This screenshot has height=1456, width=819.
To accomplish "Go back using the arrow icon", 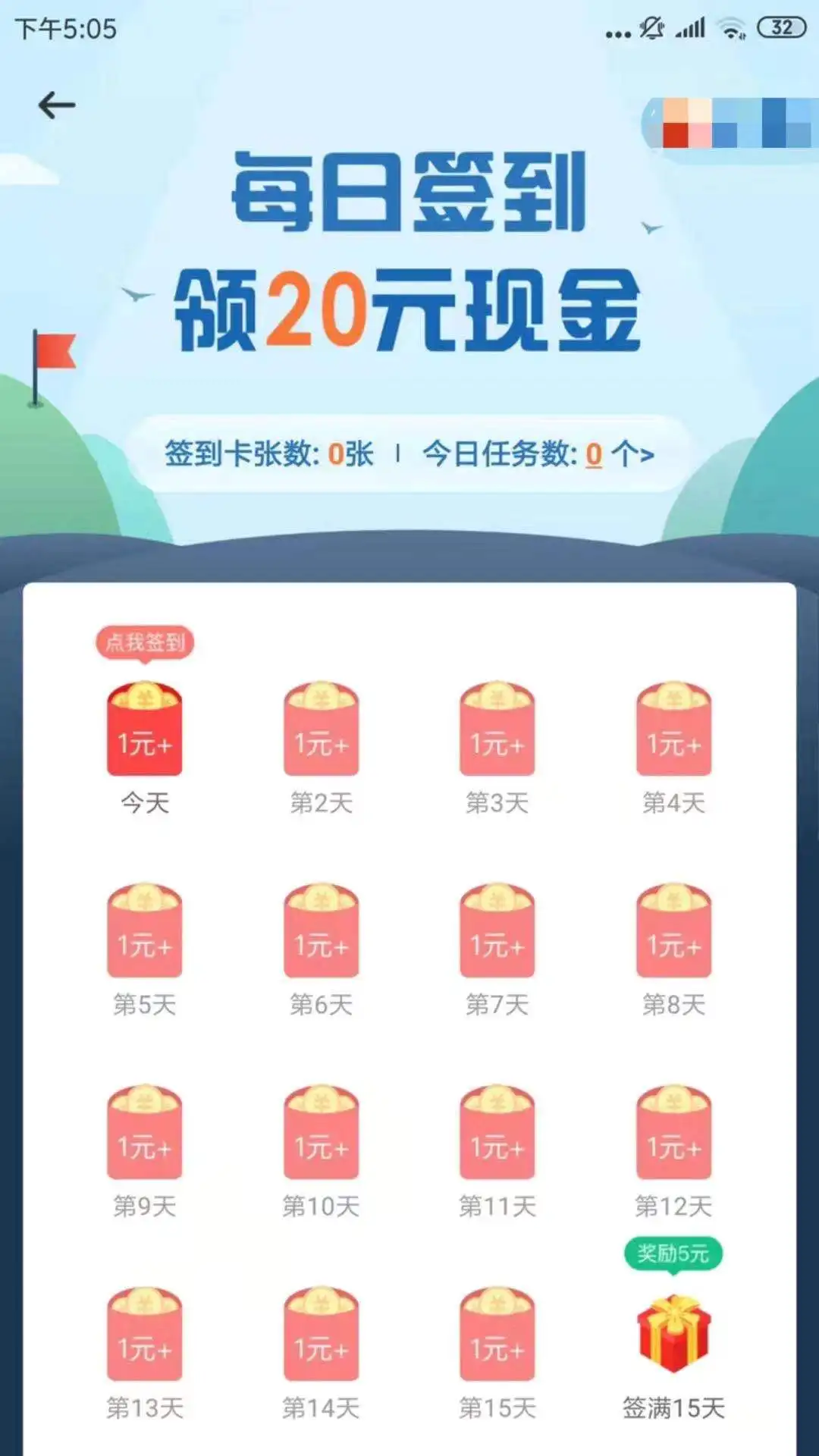I will (x=57, y=105).
